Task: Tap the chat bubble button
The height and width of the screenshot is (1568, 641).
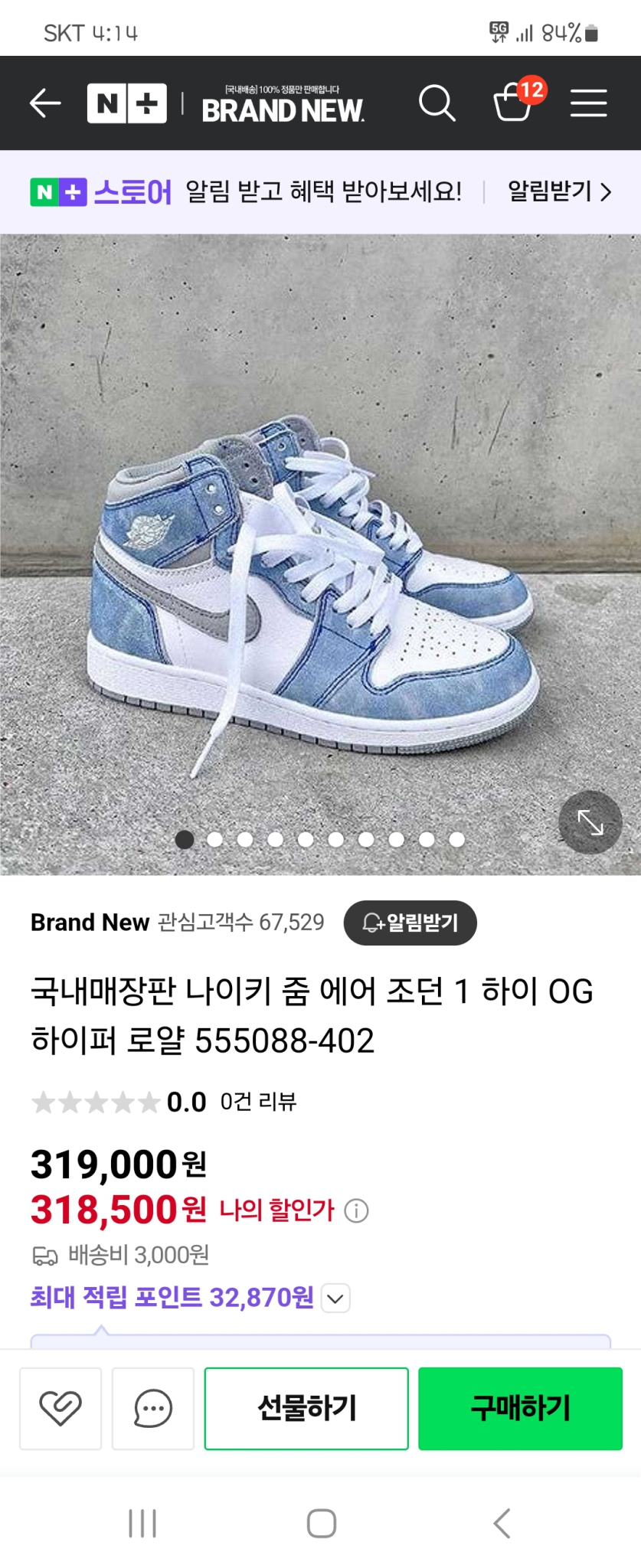Action: pos(152,1409)
